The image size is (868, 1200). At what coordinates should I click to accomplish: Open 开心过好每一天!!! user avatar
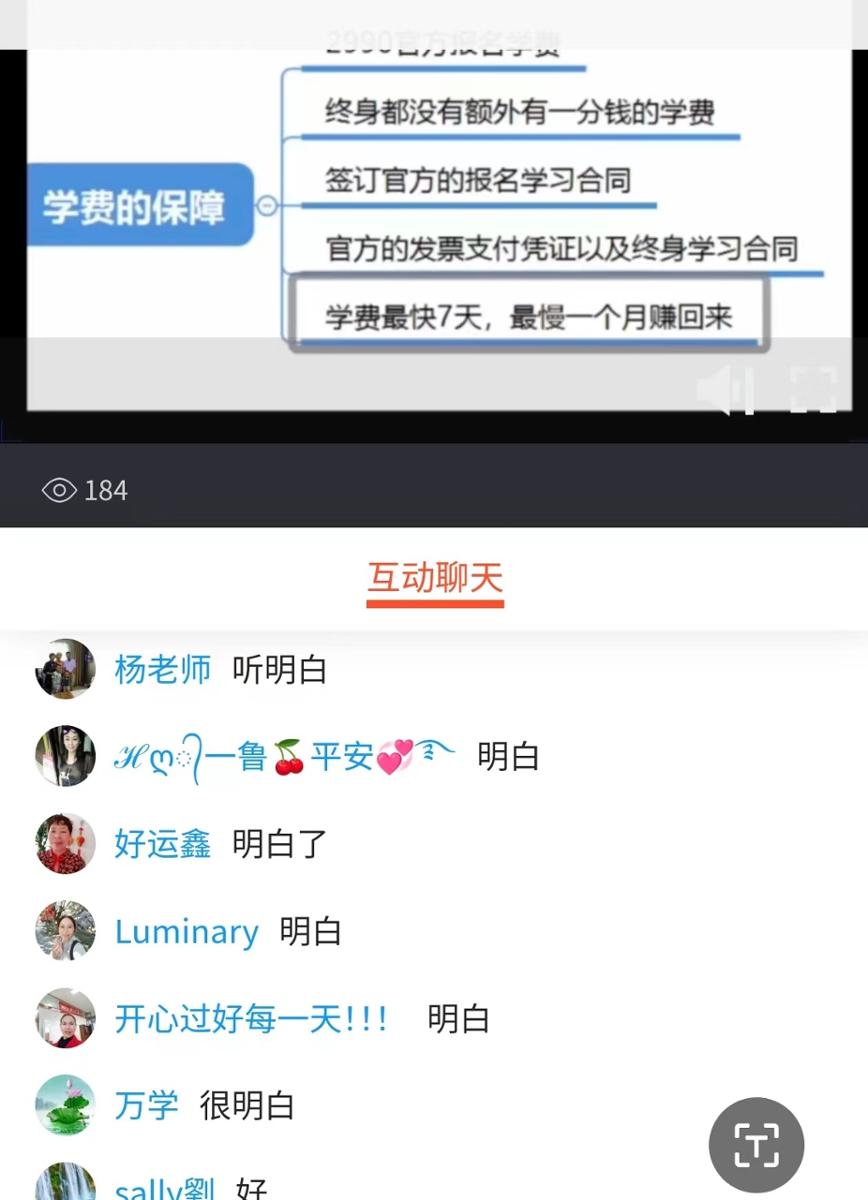[65, 1018]
